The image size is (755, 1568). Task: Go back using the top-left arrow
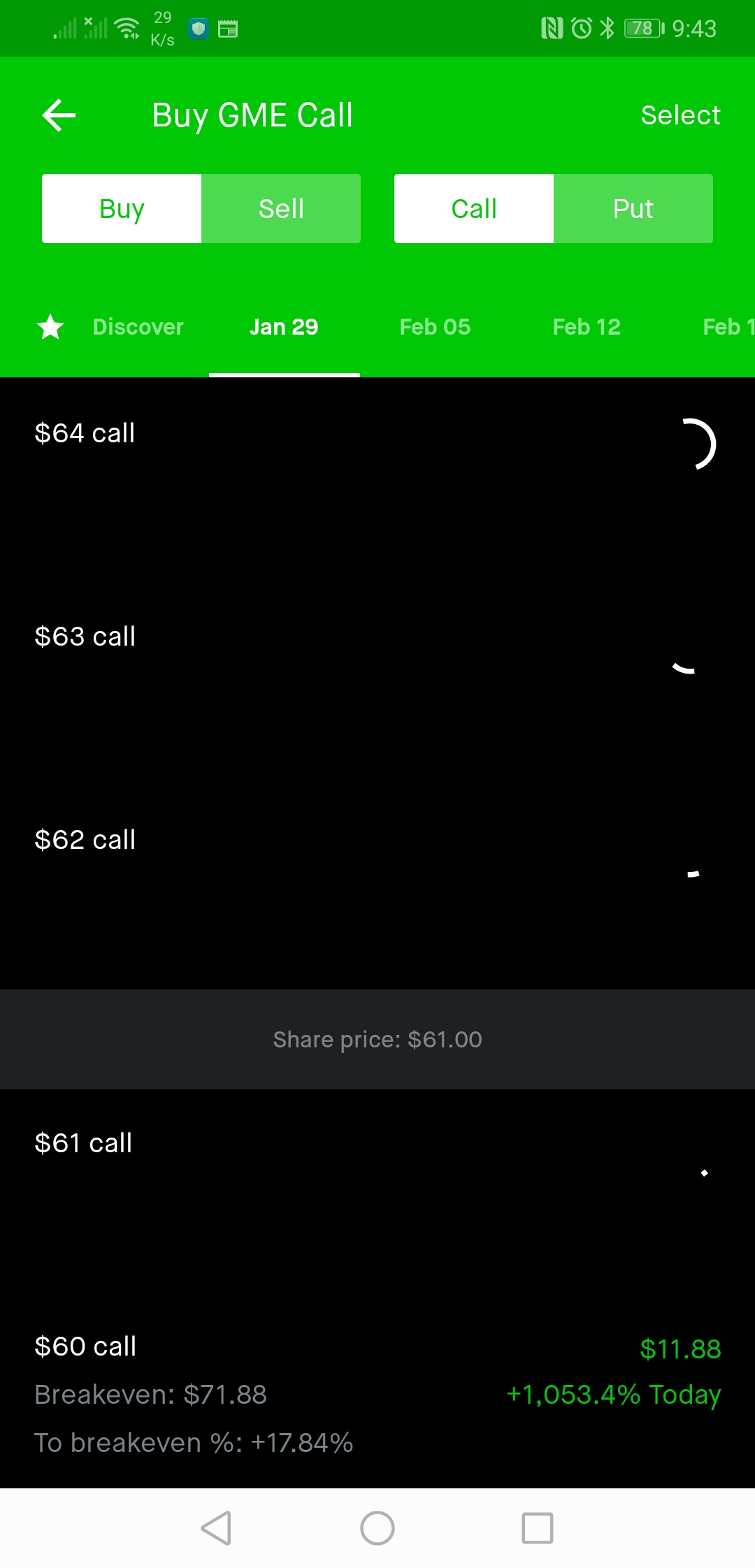(x=59, y=115)
